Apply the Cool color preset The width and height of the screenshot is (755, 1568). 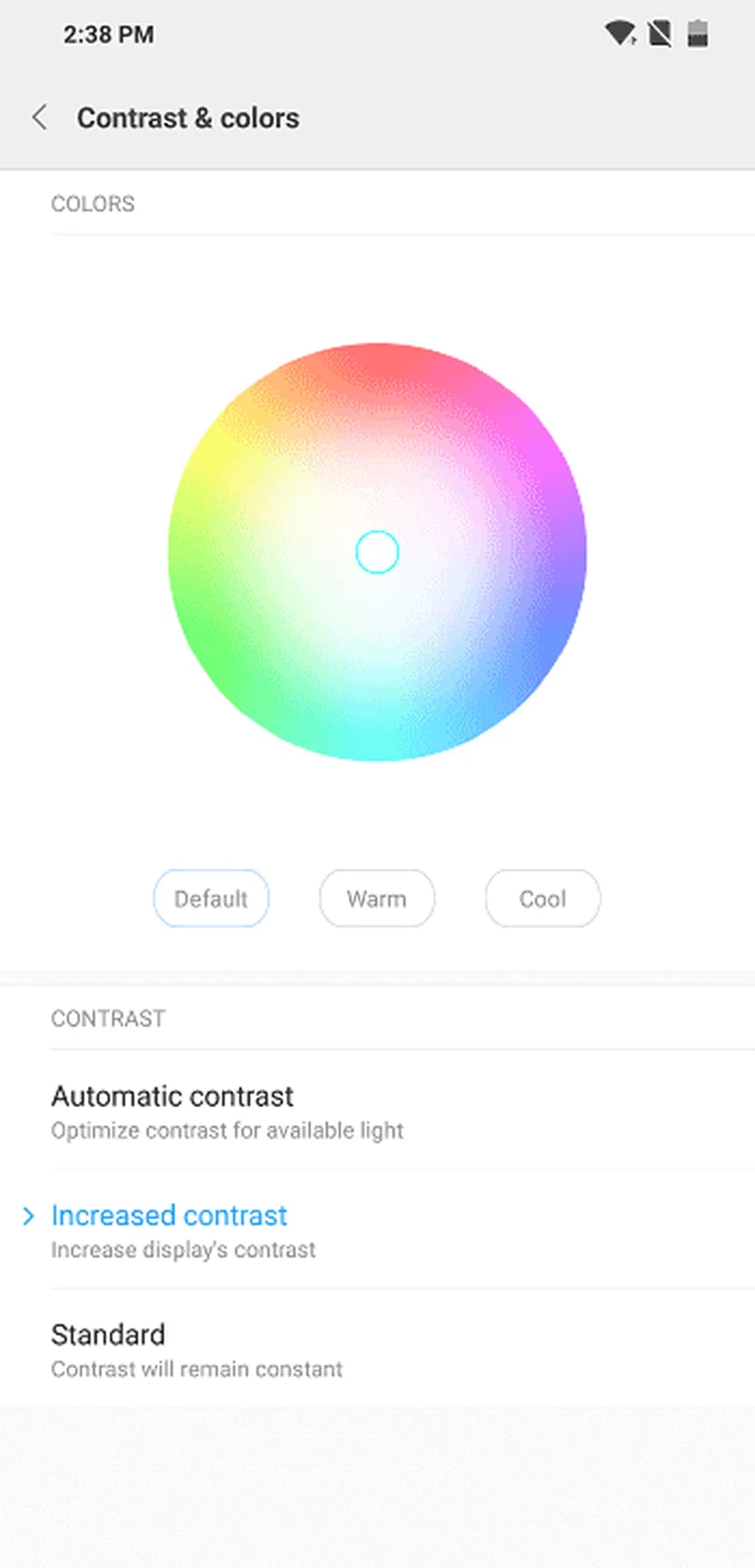[542, 899]
